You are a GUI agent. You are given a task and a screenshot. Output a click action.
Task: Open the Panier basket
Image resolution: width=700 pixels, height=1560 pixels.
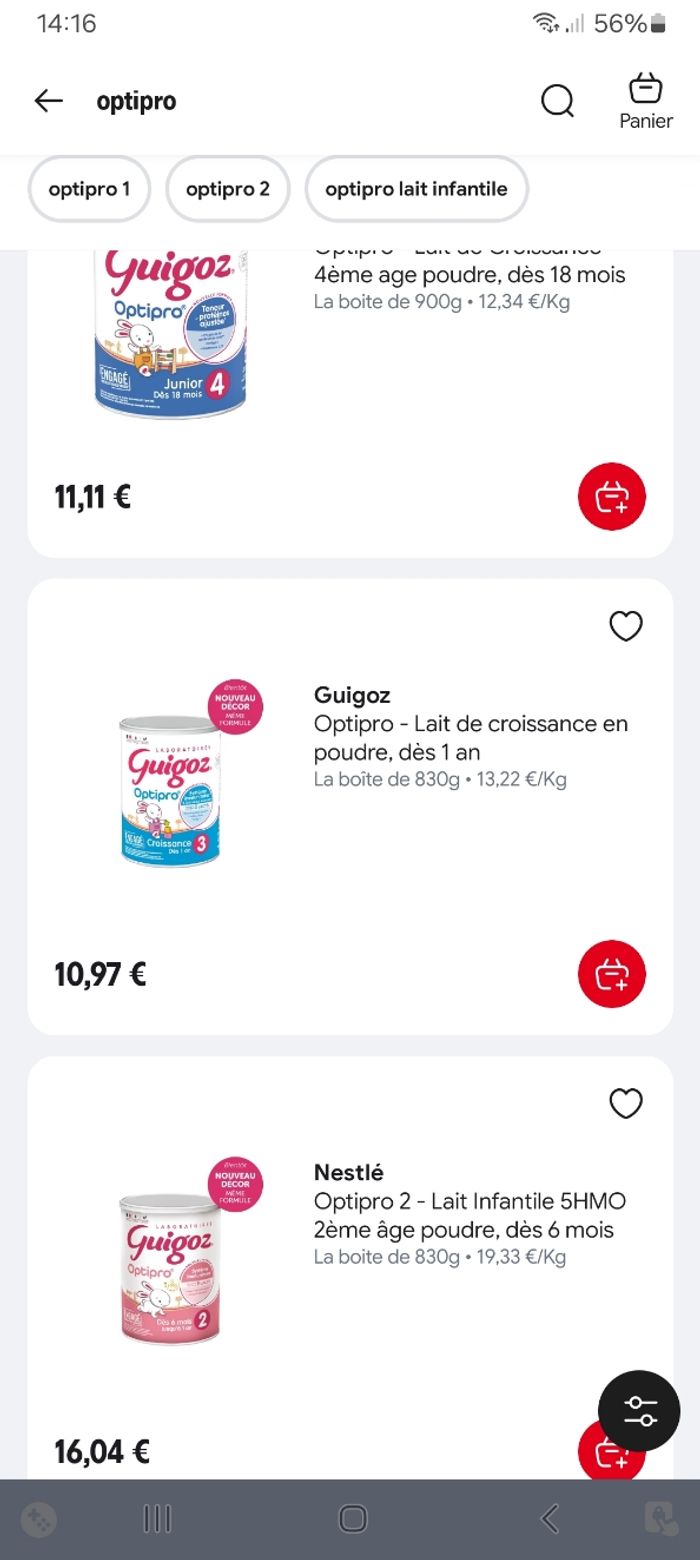pyautogui.click(x=646, y=102)
